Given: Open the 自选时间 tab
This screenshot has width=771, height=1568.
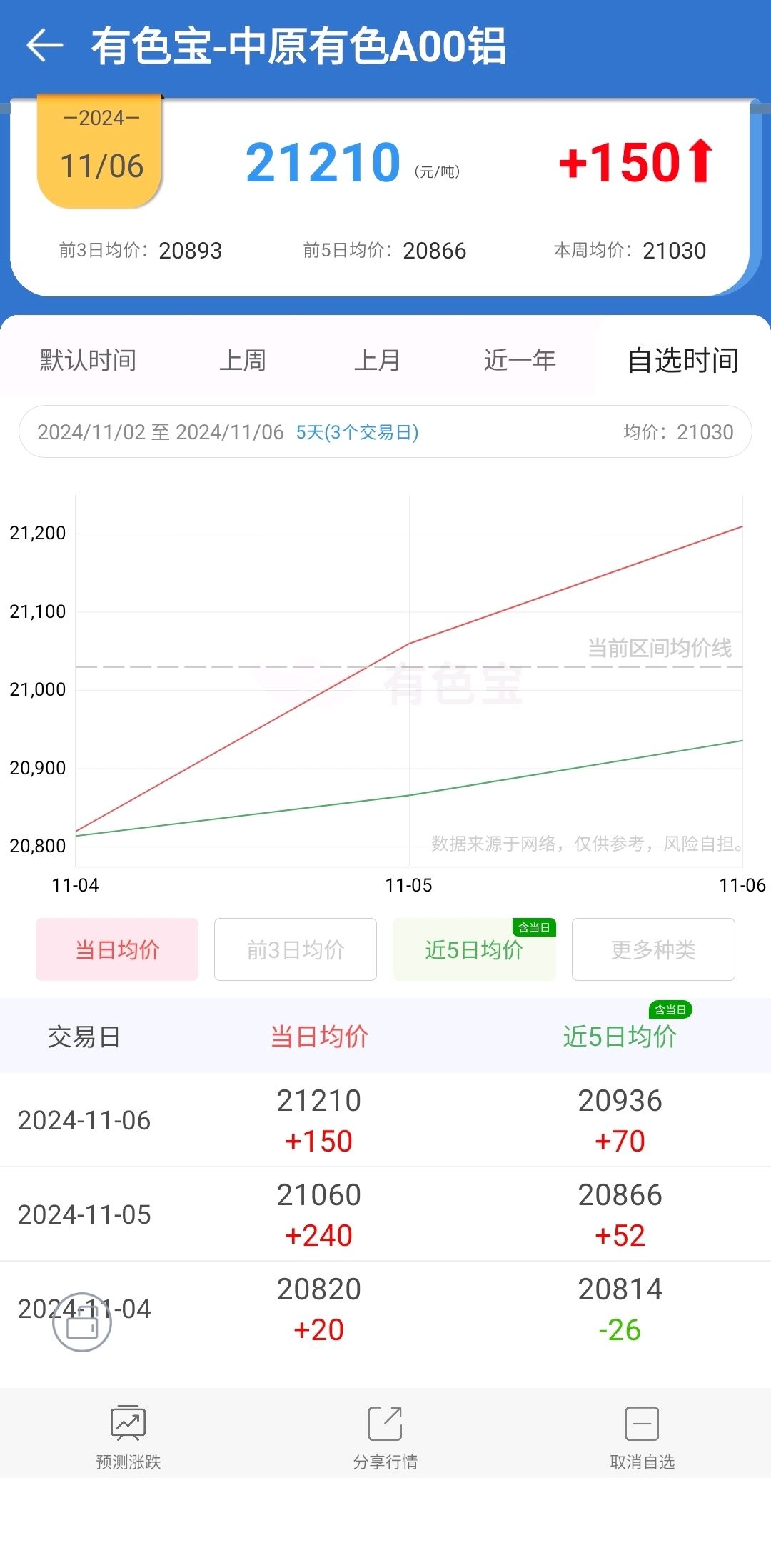Looking at the screenshot, I should click(683, 360).
